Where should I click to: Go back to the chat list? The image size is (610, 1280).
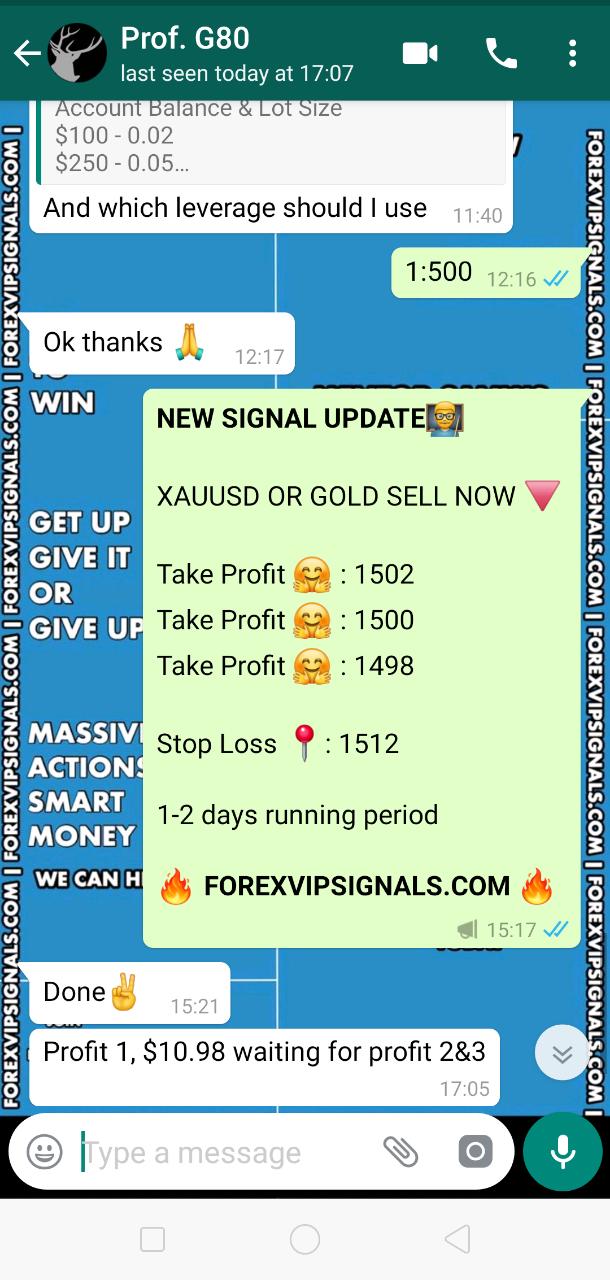point(26,53)
